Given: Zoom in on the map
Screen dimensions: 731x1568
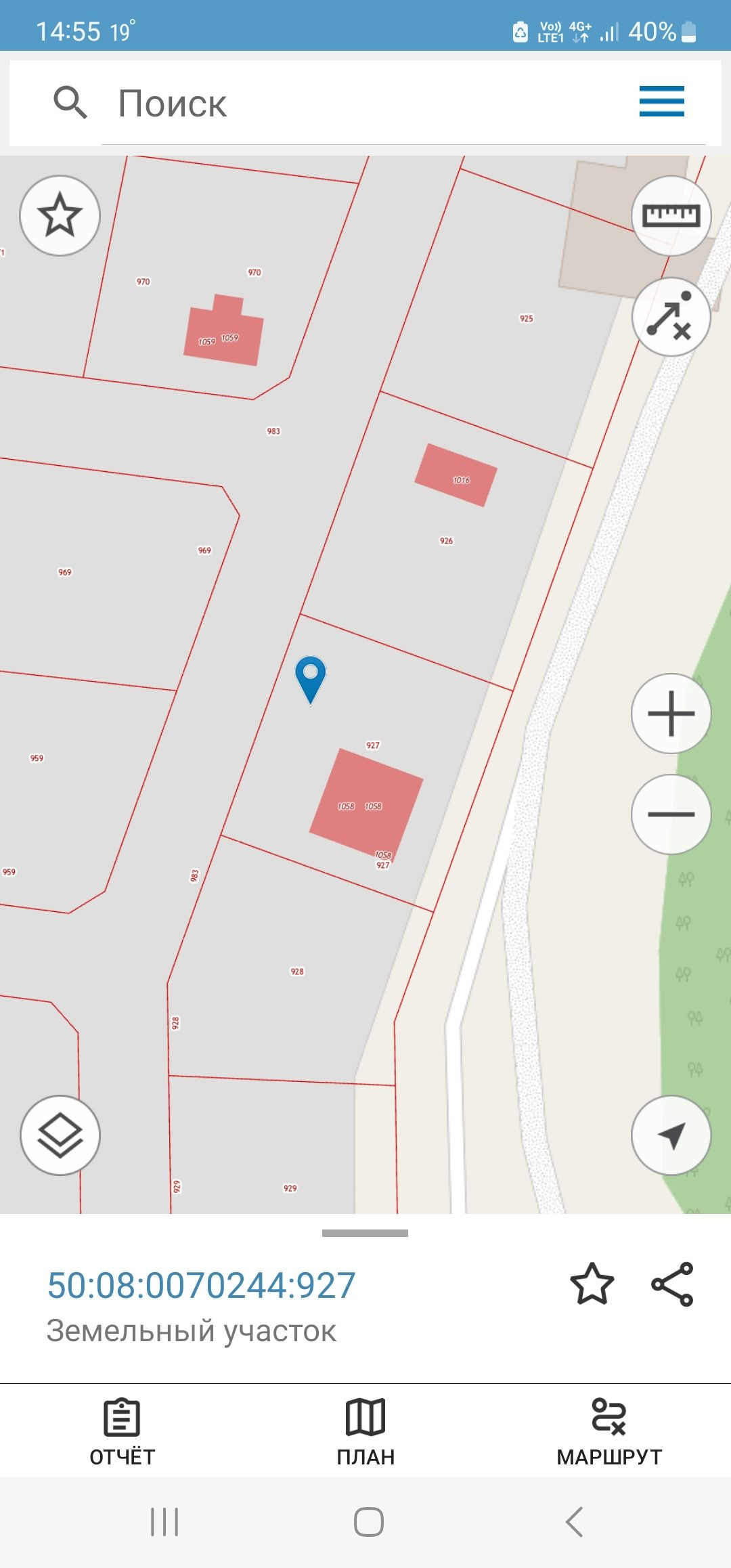Looking at the screenshot, I should pos(671,714).
